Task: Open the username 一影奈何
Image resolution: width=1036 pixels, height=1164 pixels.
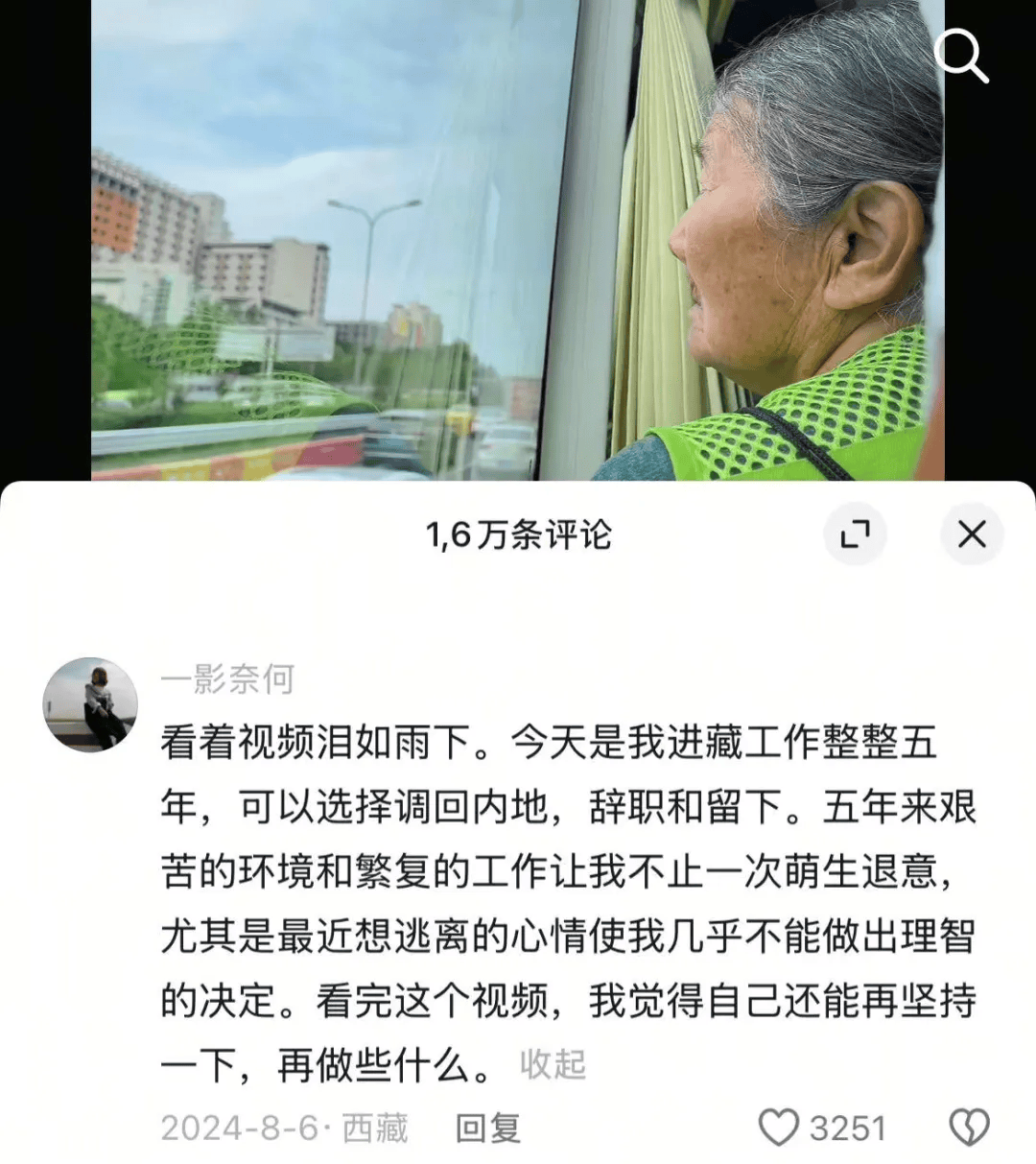Action: point(227,679)
